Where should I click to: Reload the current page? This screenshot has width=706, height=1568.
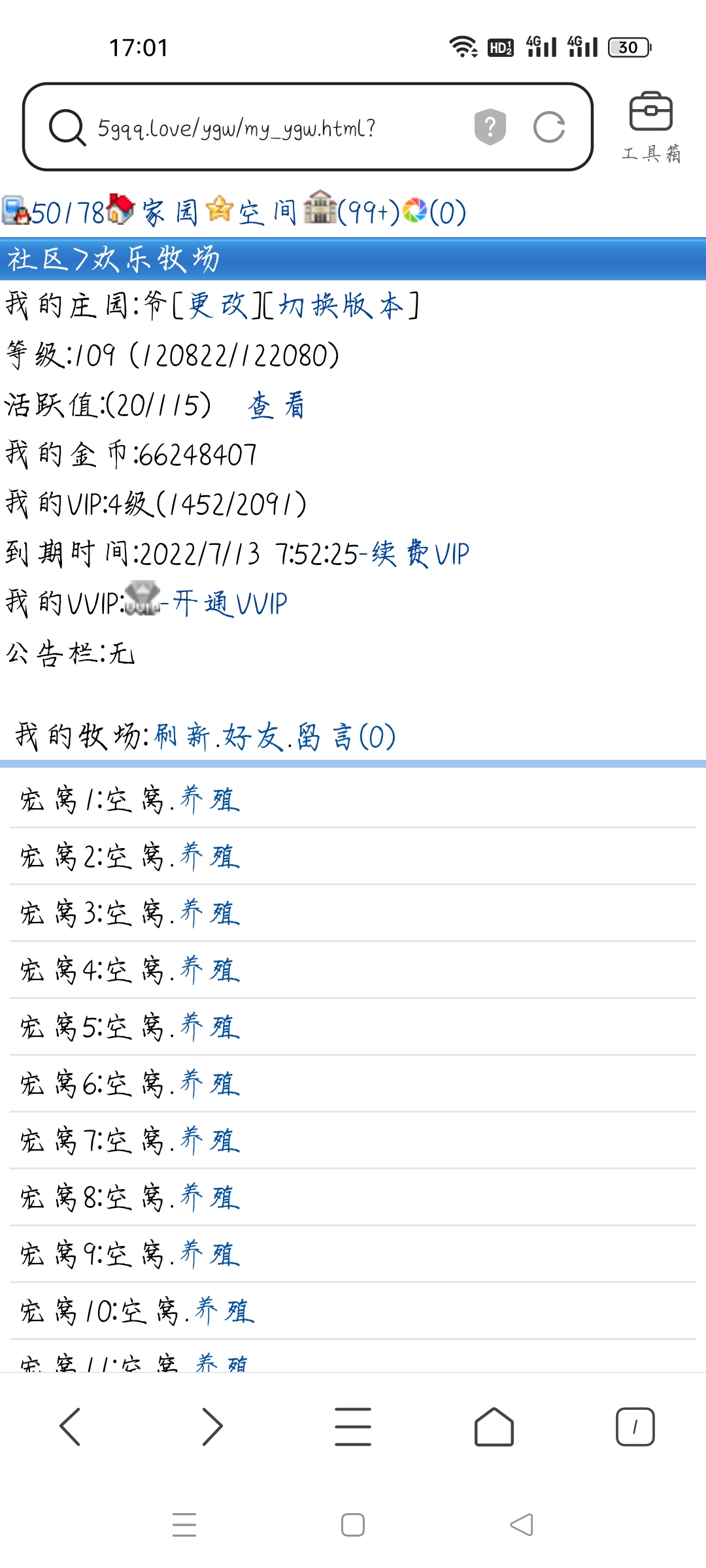pyautogui.click(x=548, y=127)
